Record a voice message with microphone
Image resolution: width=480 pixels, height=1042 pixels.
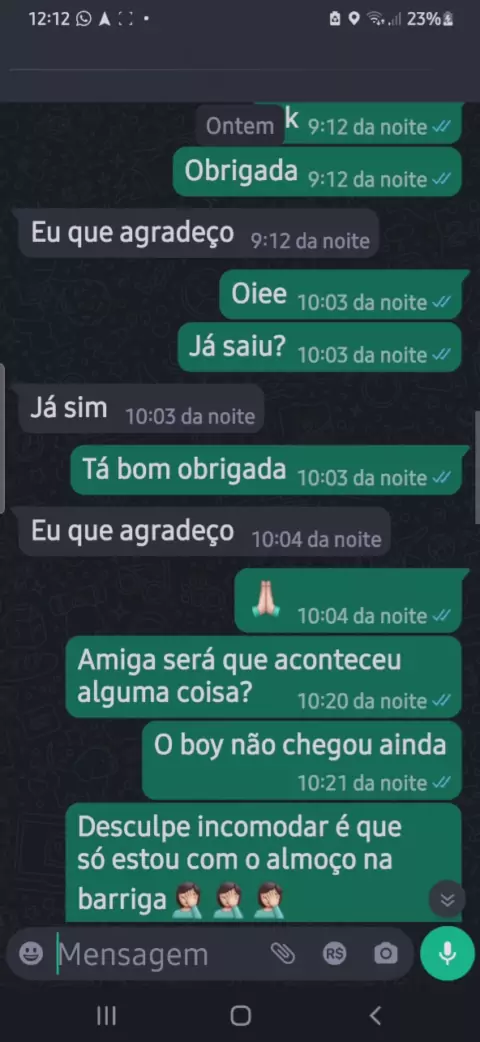447,954
